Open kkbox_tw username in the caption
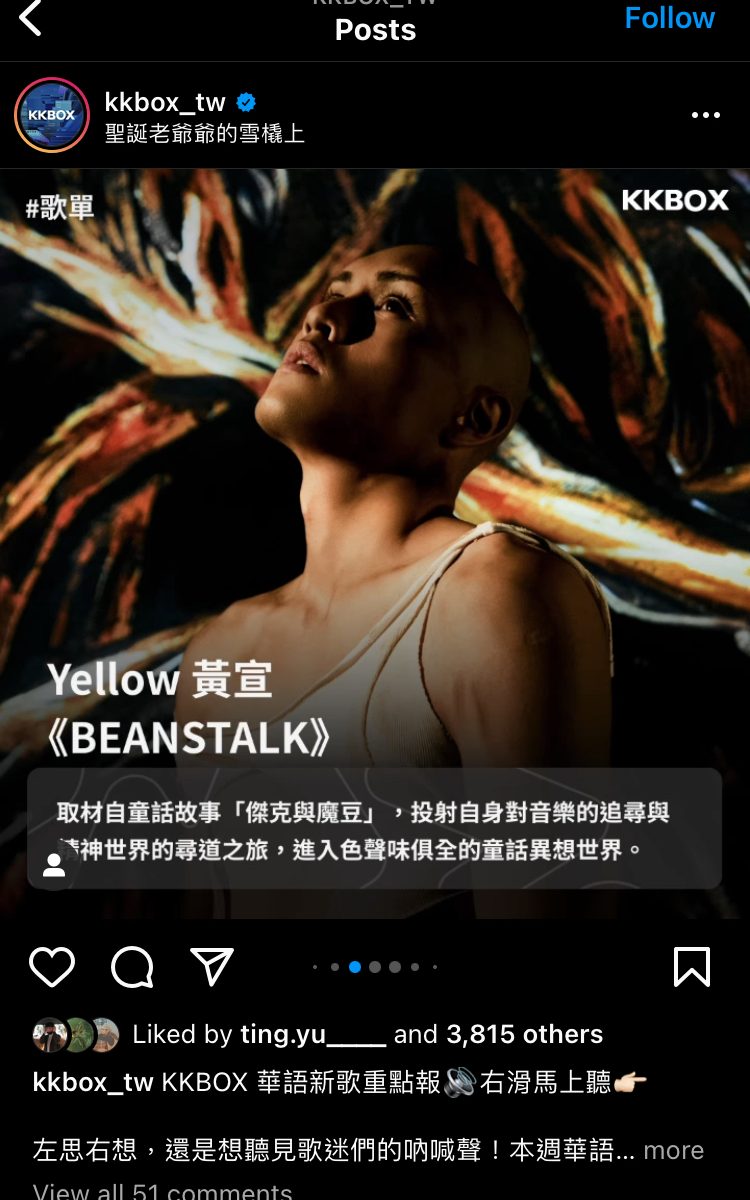This screenshot has width=750, height=1200. click(93, 1082)
